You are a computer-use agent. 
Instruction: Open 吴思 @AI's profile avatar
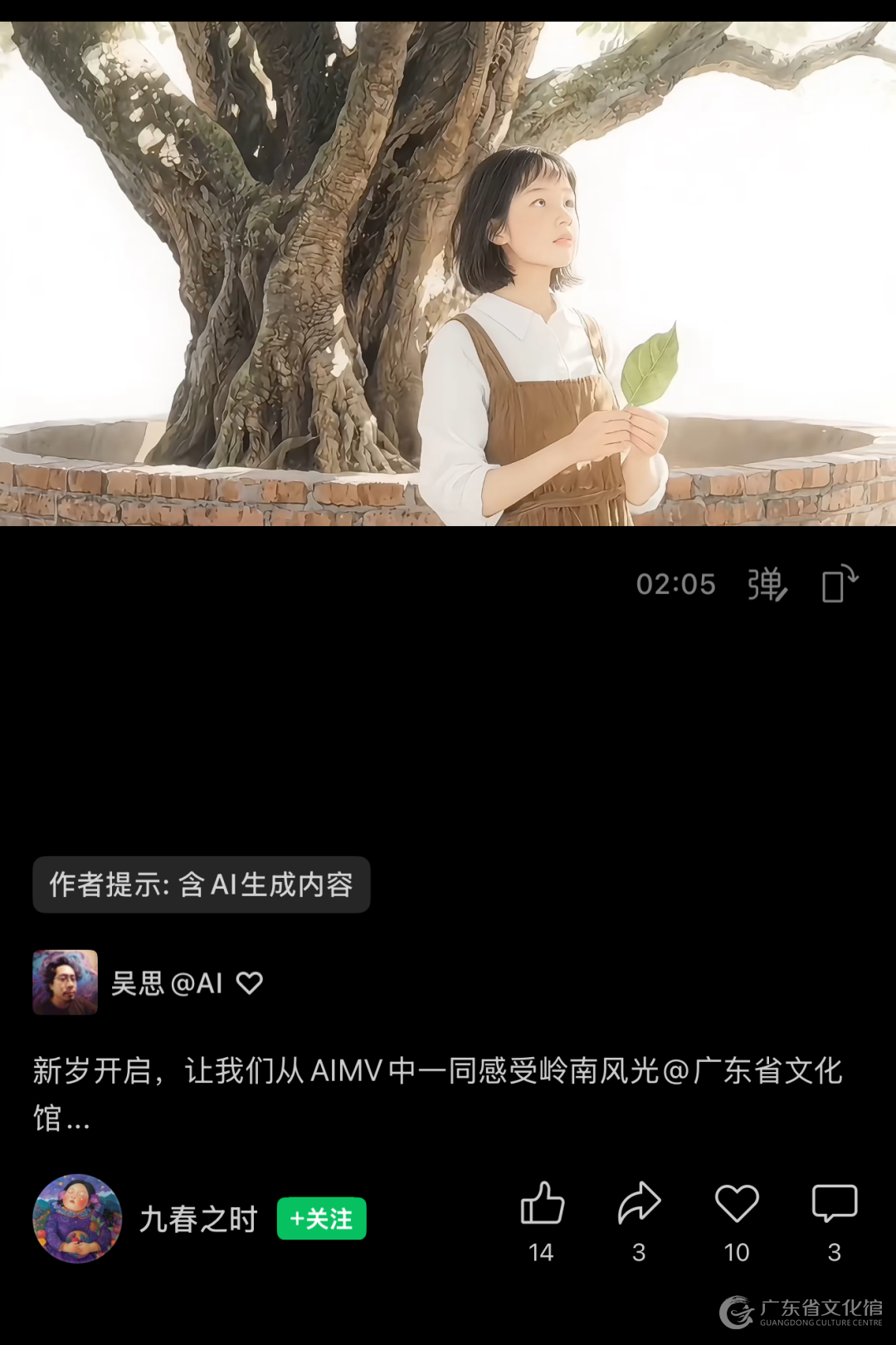coord(66,982)
